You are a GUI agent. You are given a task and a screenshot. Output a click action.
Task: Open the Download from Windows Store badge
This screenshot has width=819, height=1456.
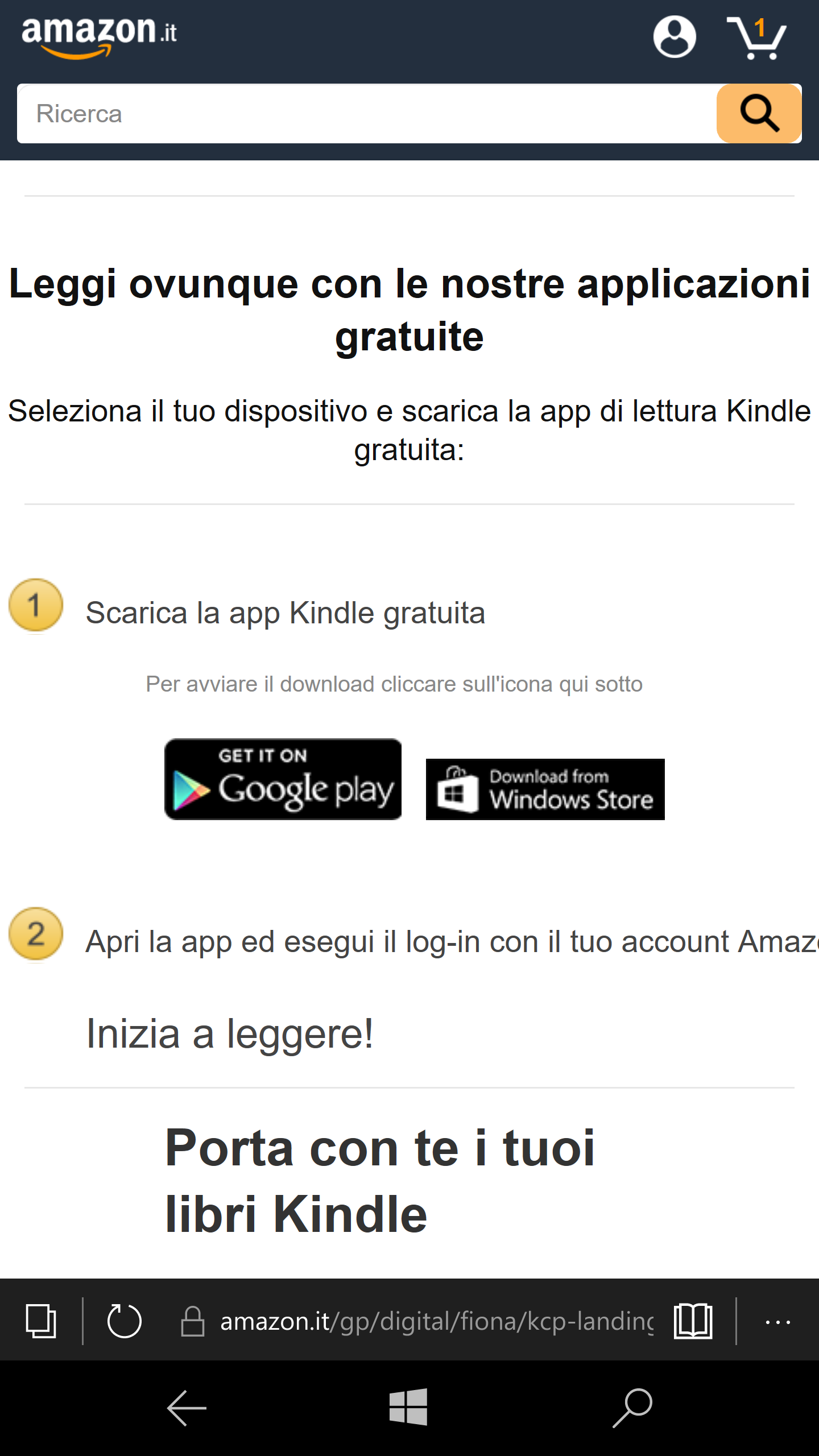pos(545,789)
